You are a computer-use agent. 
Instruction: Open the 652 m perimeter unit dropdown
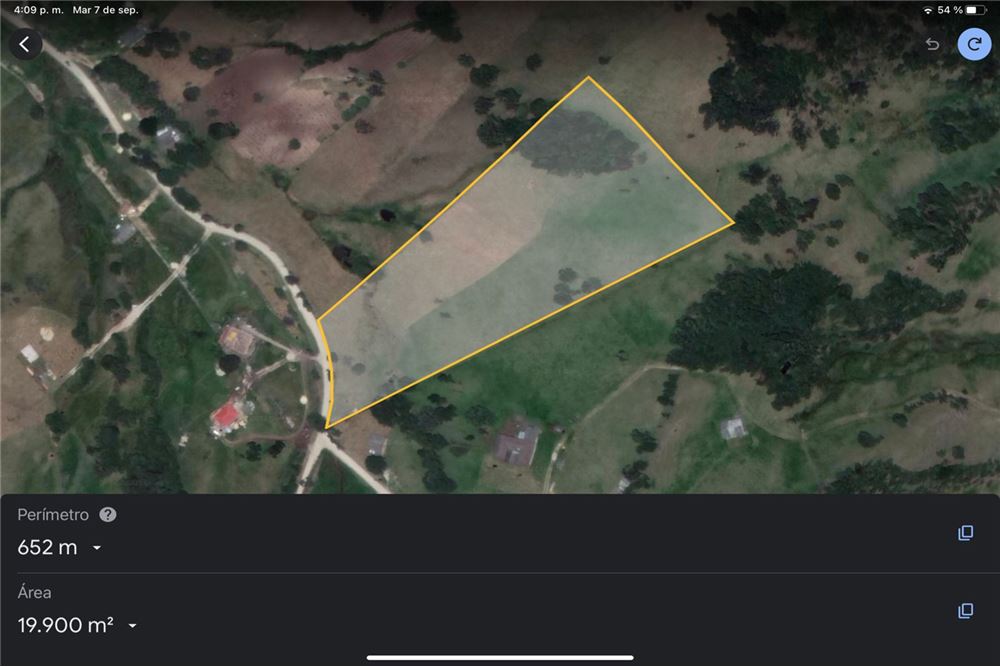coord(97,548)
